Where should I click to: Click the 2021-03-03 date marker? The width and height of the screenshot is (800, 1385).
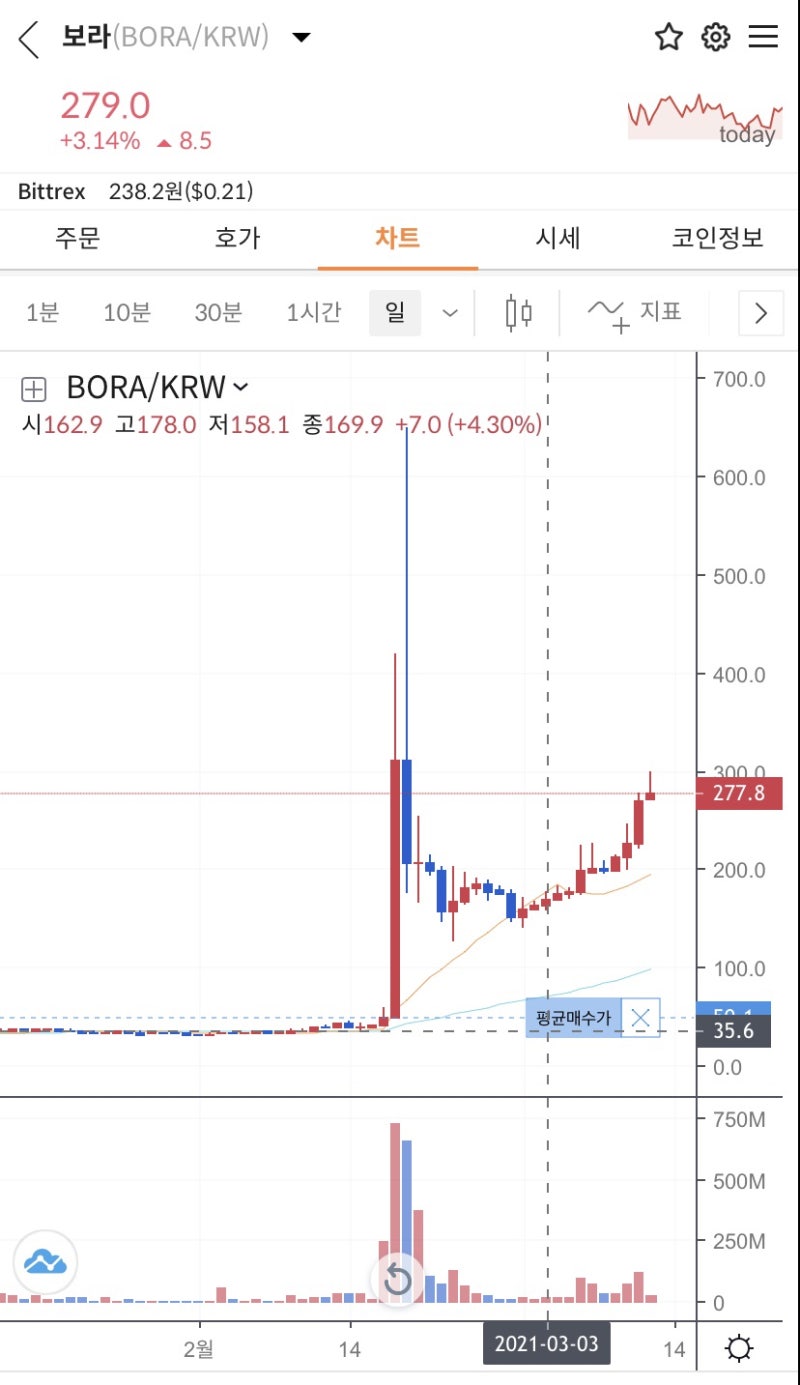pos(547,1344)
